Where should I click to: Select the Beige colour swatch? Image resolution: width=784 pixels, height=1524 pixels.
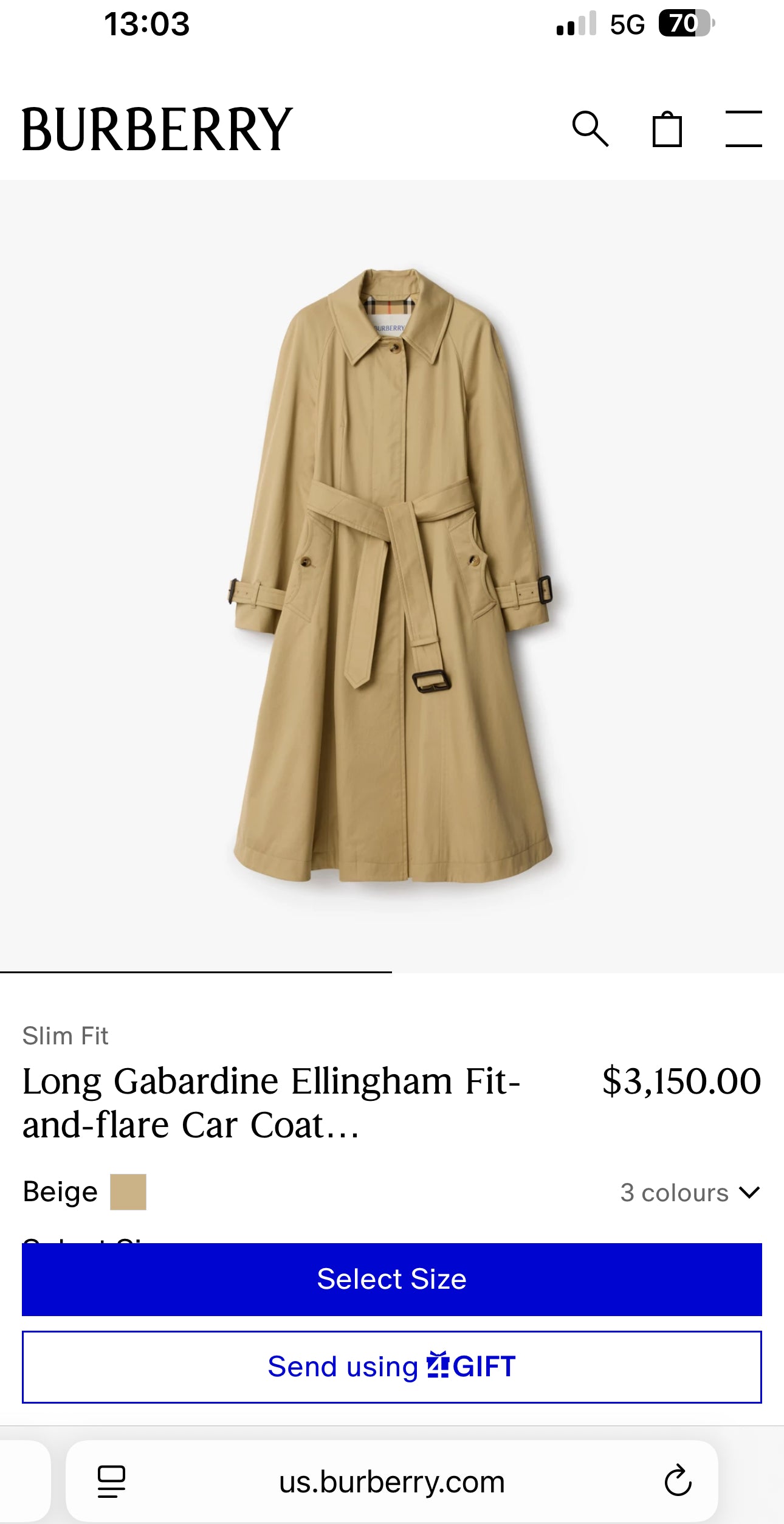click(128, 1192)
